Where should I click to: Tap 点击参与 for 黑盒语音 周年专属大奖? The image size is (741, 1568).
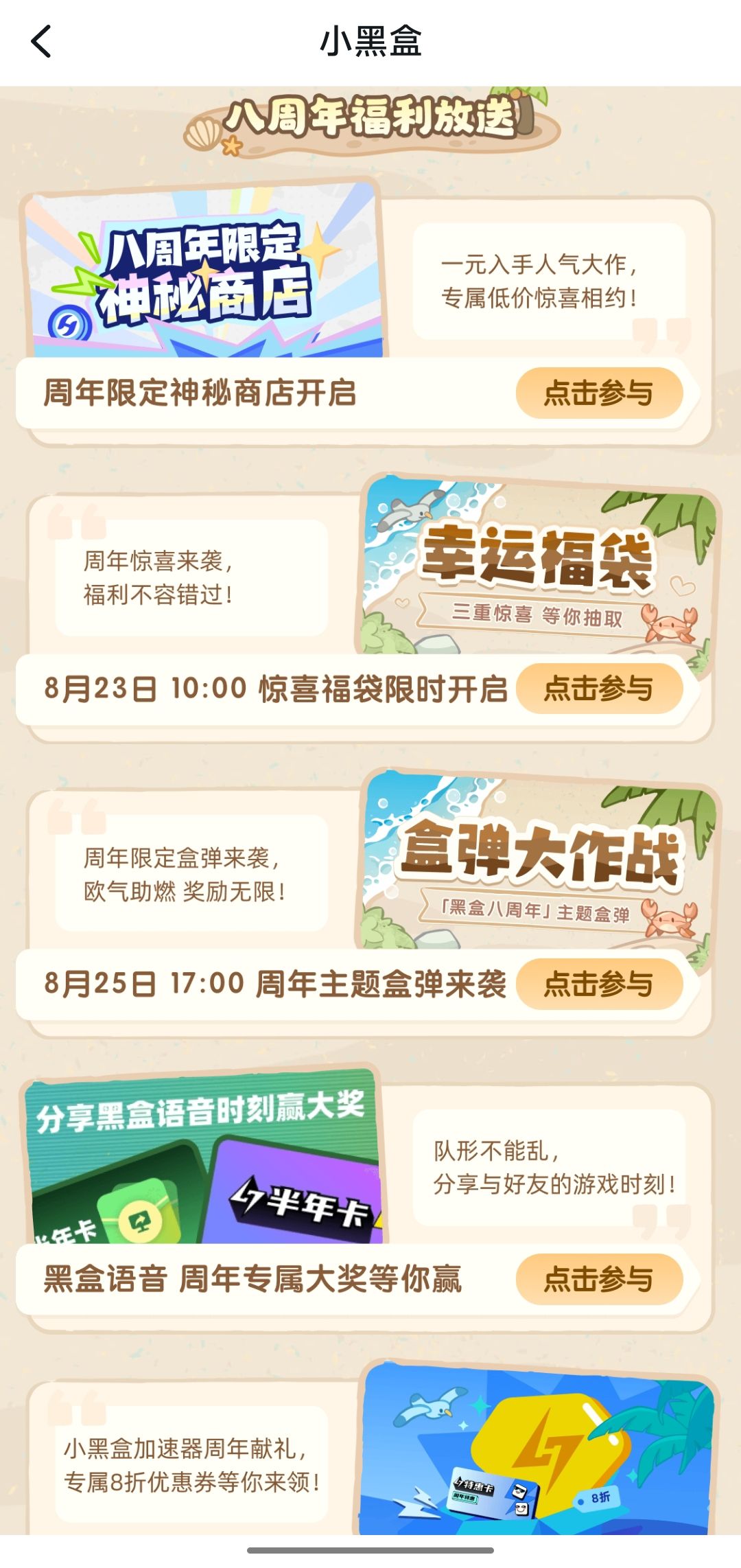click(x=599, y=1278)
